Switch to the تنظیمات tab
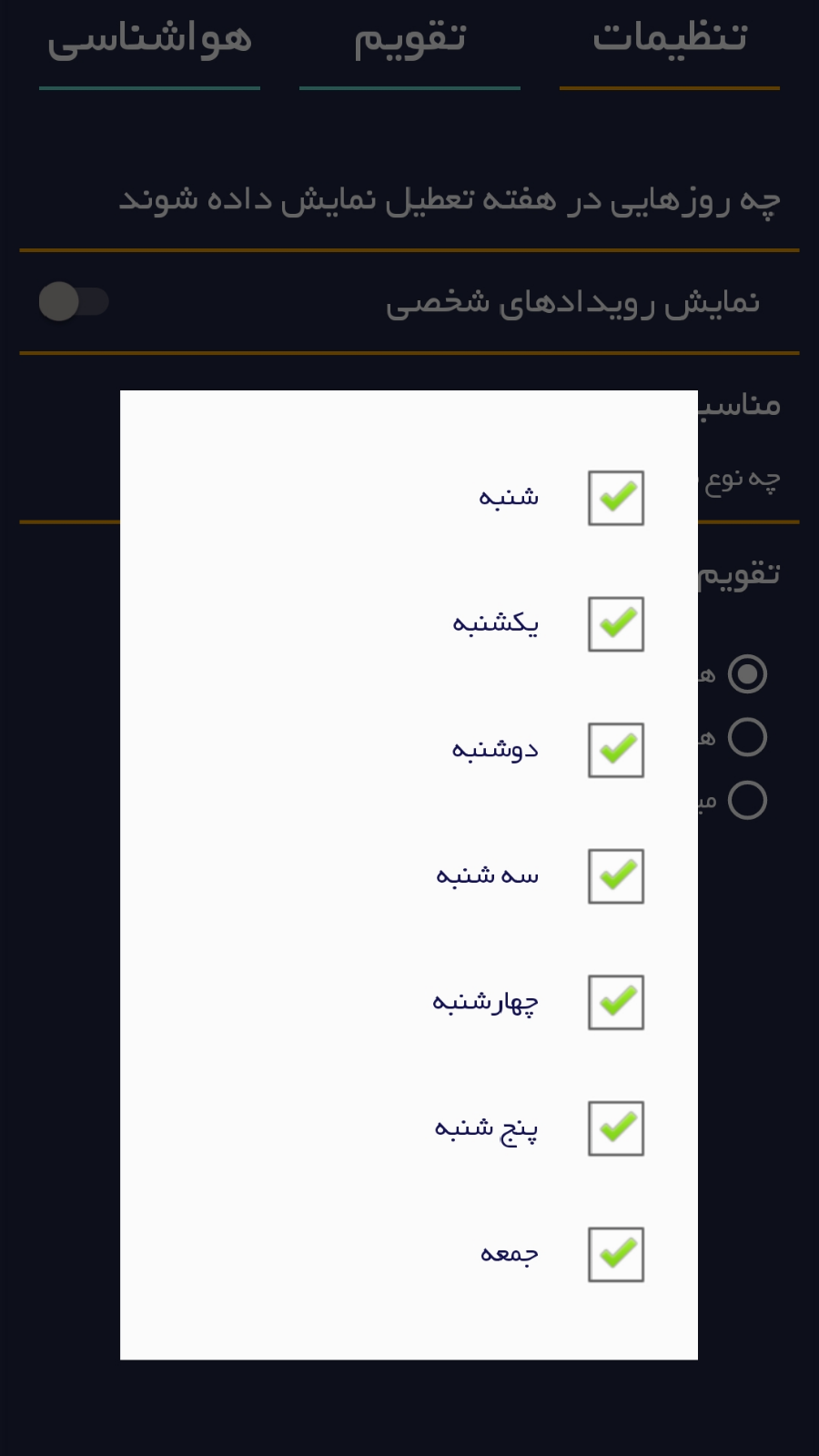The height and width of the screenshot is (1456, 819). (669, 40)
